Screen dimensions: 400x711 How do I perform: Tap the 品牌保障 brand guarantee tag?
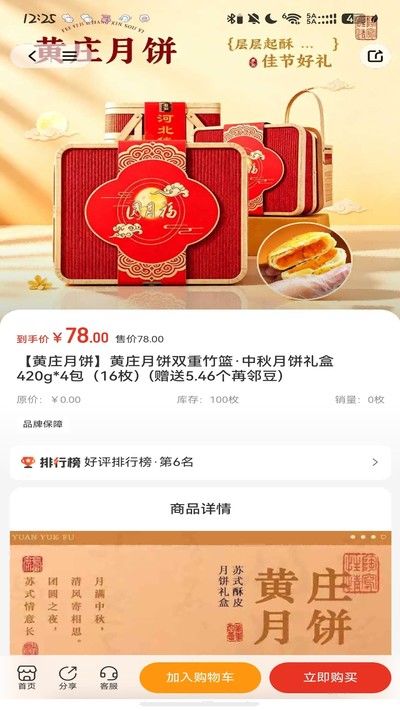point(43,424)
